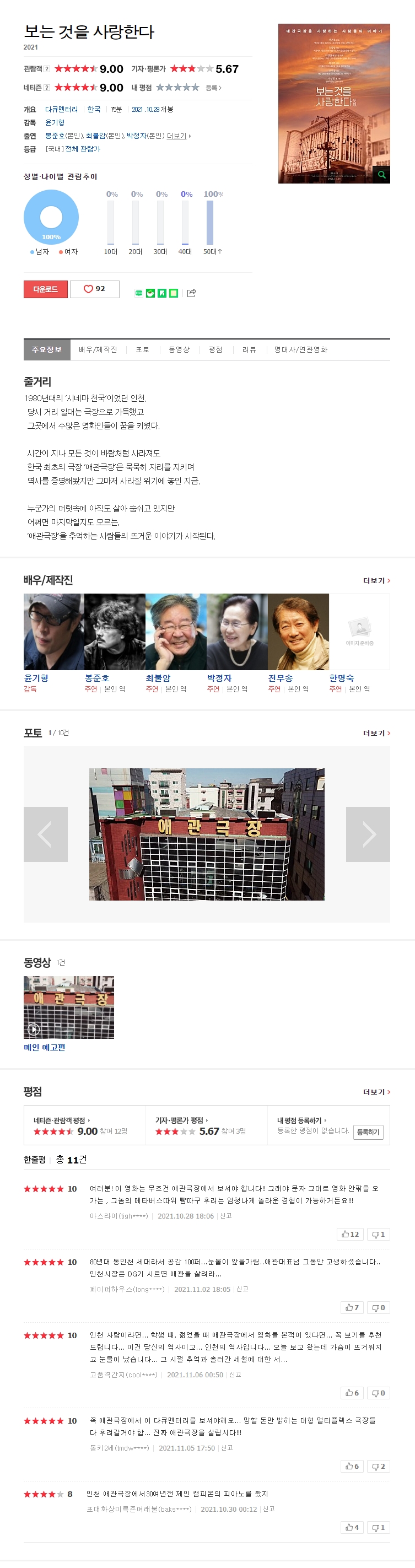The image size is (415, 1568).
Task: Switch to the 평점 tab
Action: click(x=215, y=349)
